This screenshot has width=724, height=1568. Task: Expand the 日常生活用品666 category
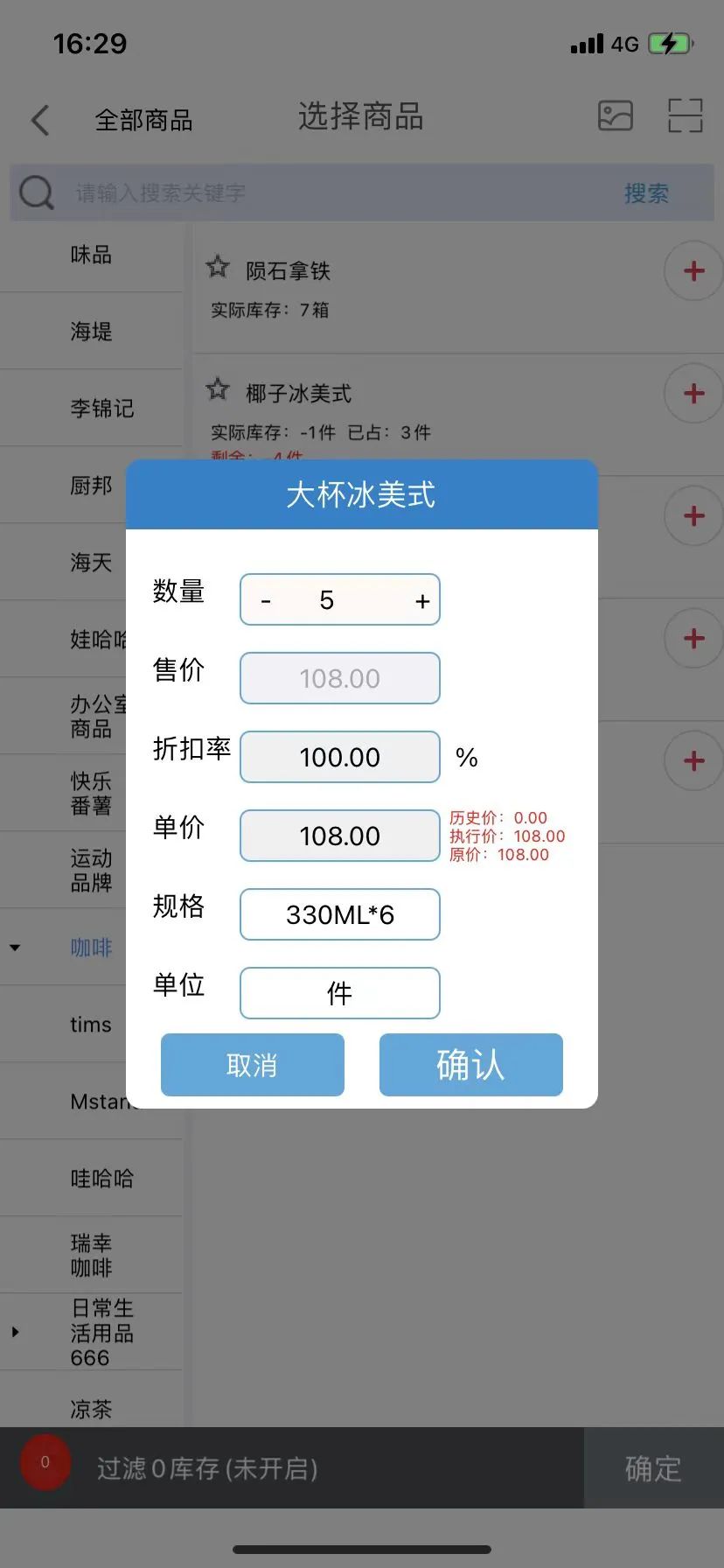(15, 1332)
